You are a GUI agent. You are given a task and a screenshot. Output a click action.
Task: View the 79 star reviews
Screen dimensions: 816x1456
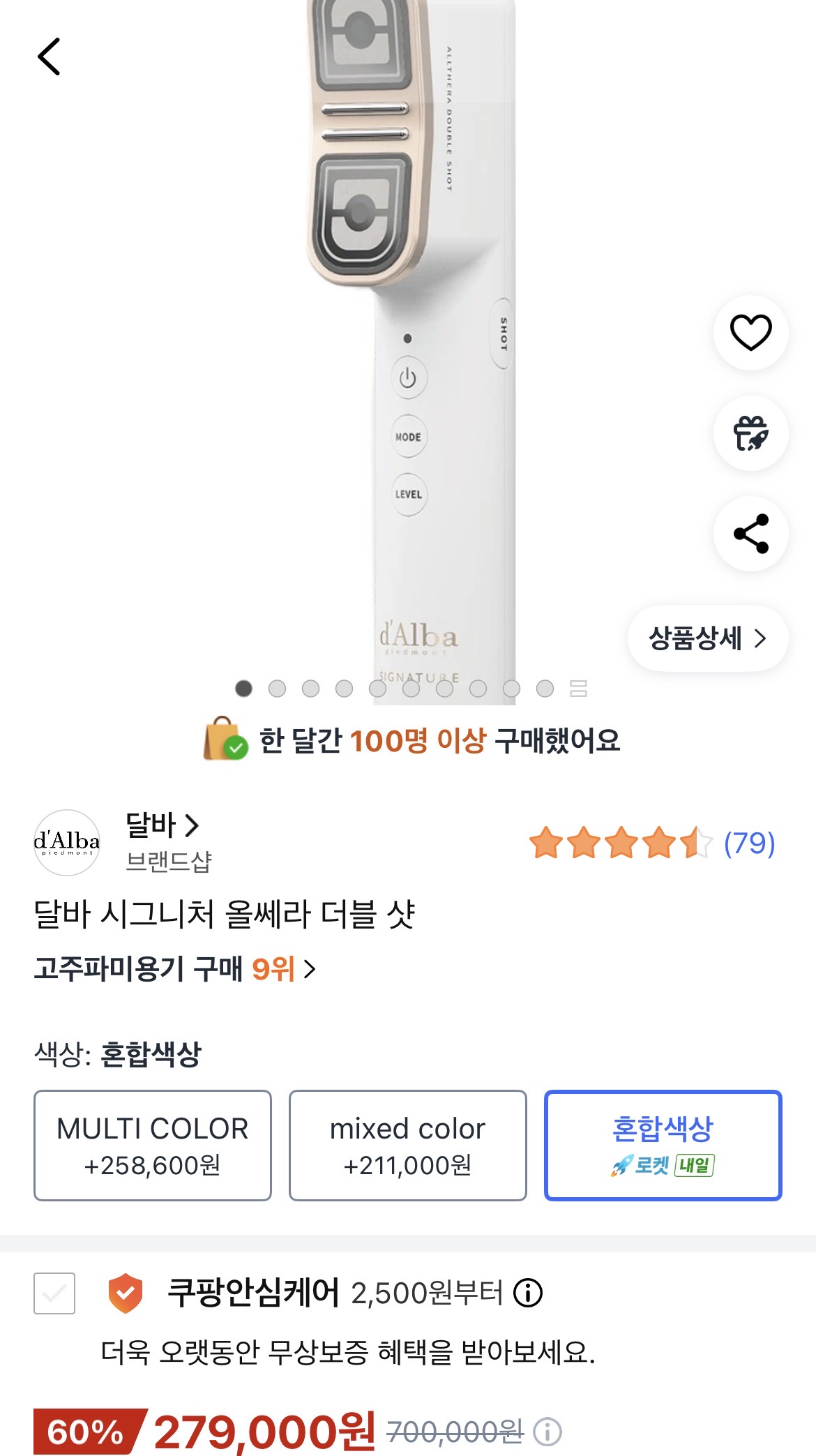coord(651,843)
